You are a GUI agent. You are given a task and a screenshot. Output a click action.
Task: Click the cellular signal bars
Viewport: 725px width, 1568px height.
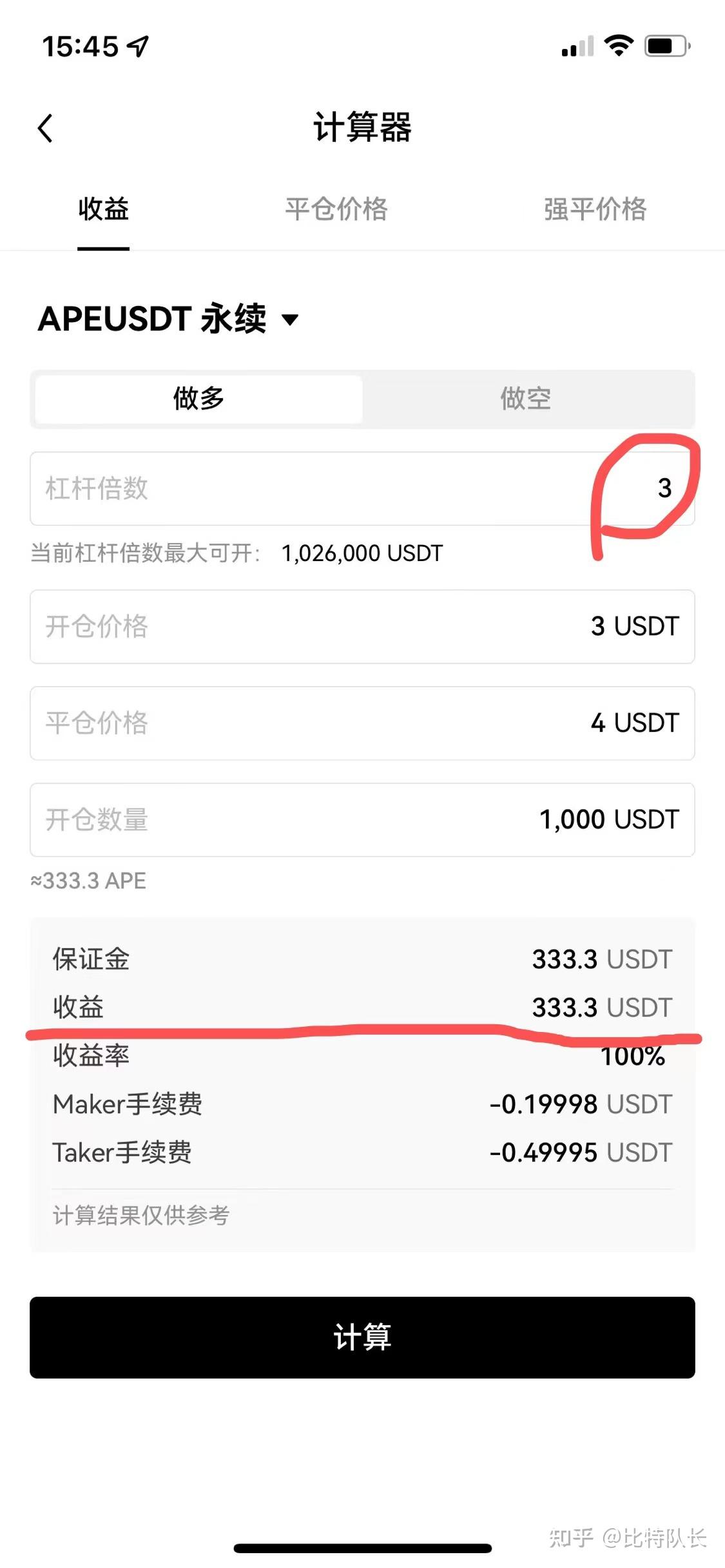(x=577, y=47)
